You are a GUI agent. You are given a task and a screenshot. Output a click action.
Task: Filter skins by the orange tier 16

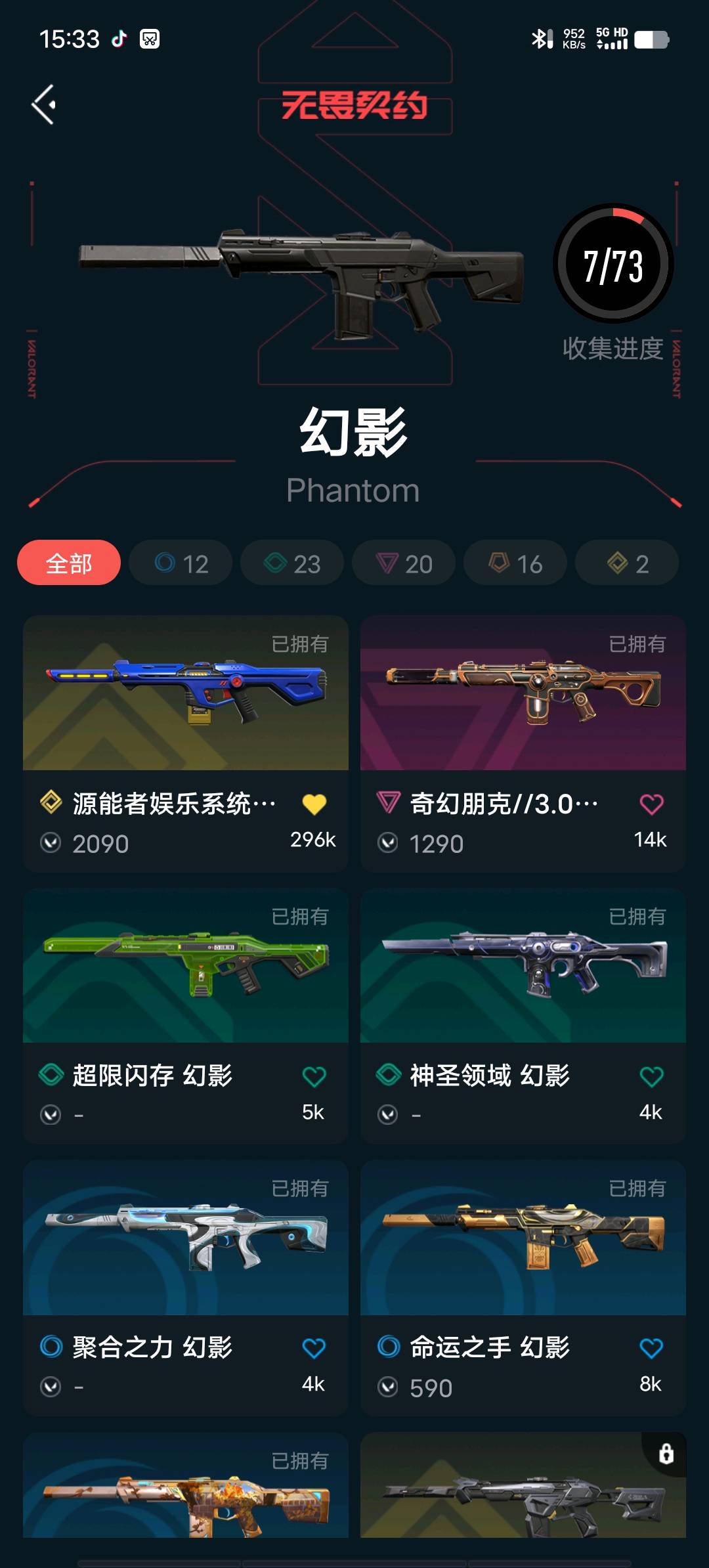515,563
